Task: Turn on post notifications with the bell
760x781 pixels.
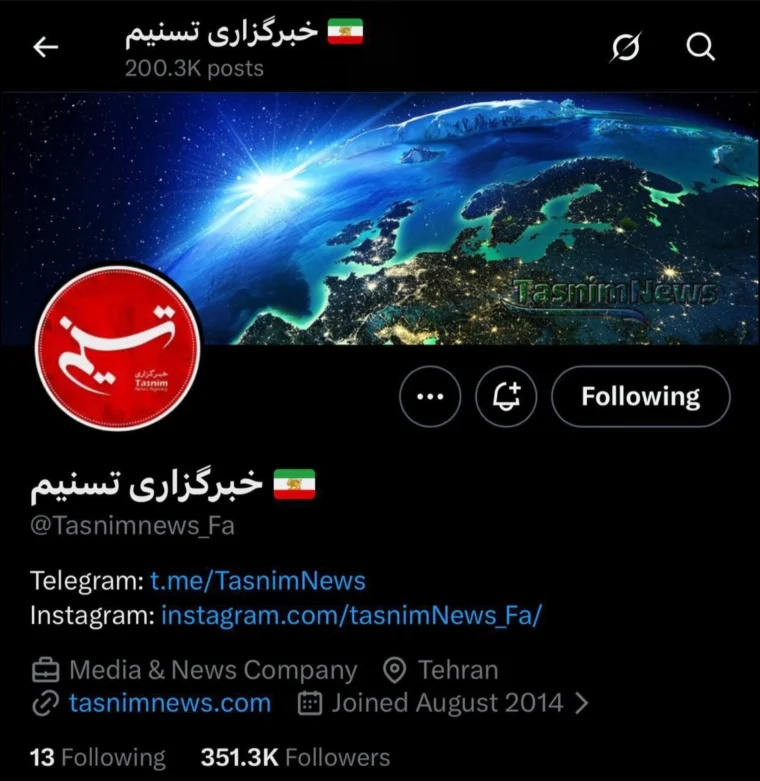Action: click(506, 397)
